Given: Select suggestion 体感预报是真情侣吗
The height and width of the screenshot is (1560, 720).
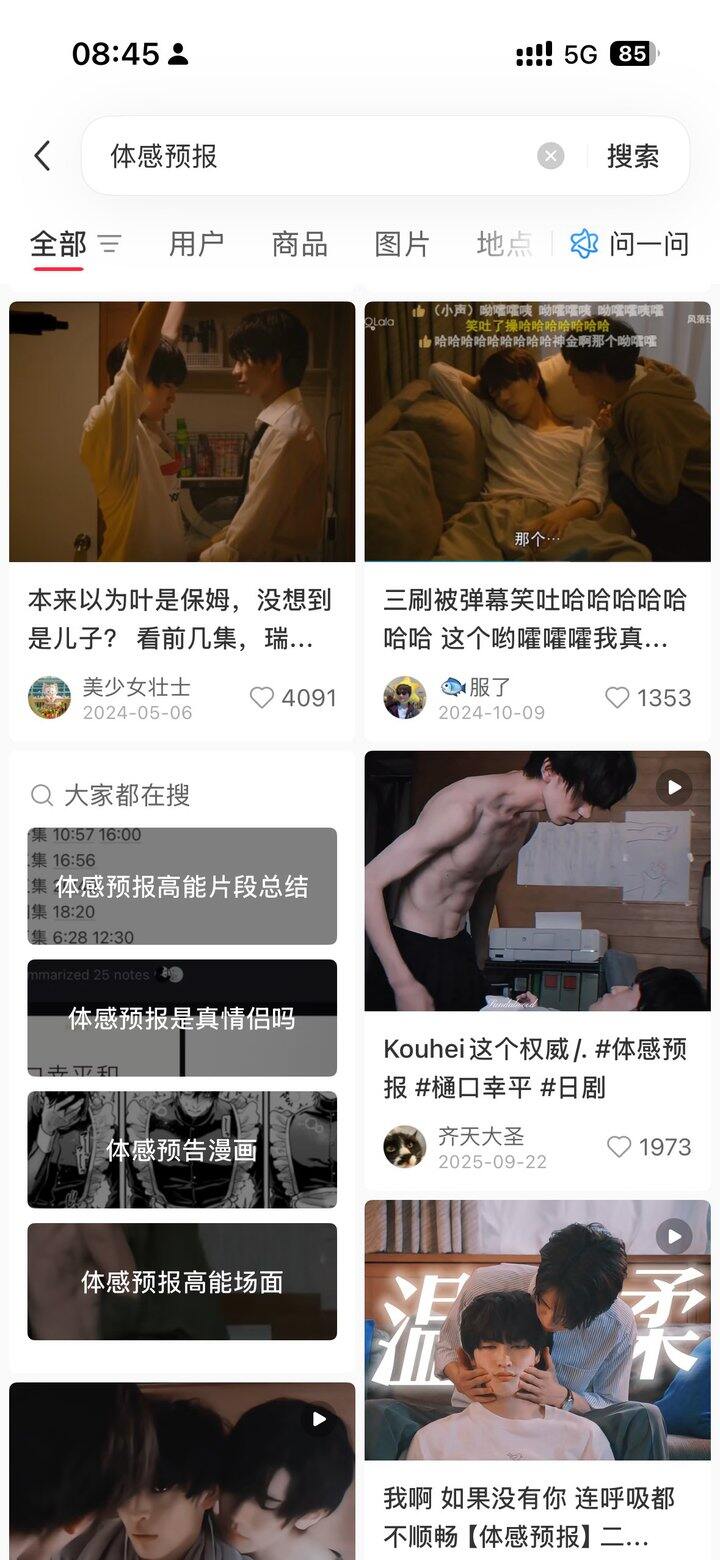Looking at the screenshot, I should [x=182, y=1016].
